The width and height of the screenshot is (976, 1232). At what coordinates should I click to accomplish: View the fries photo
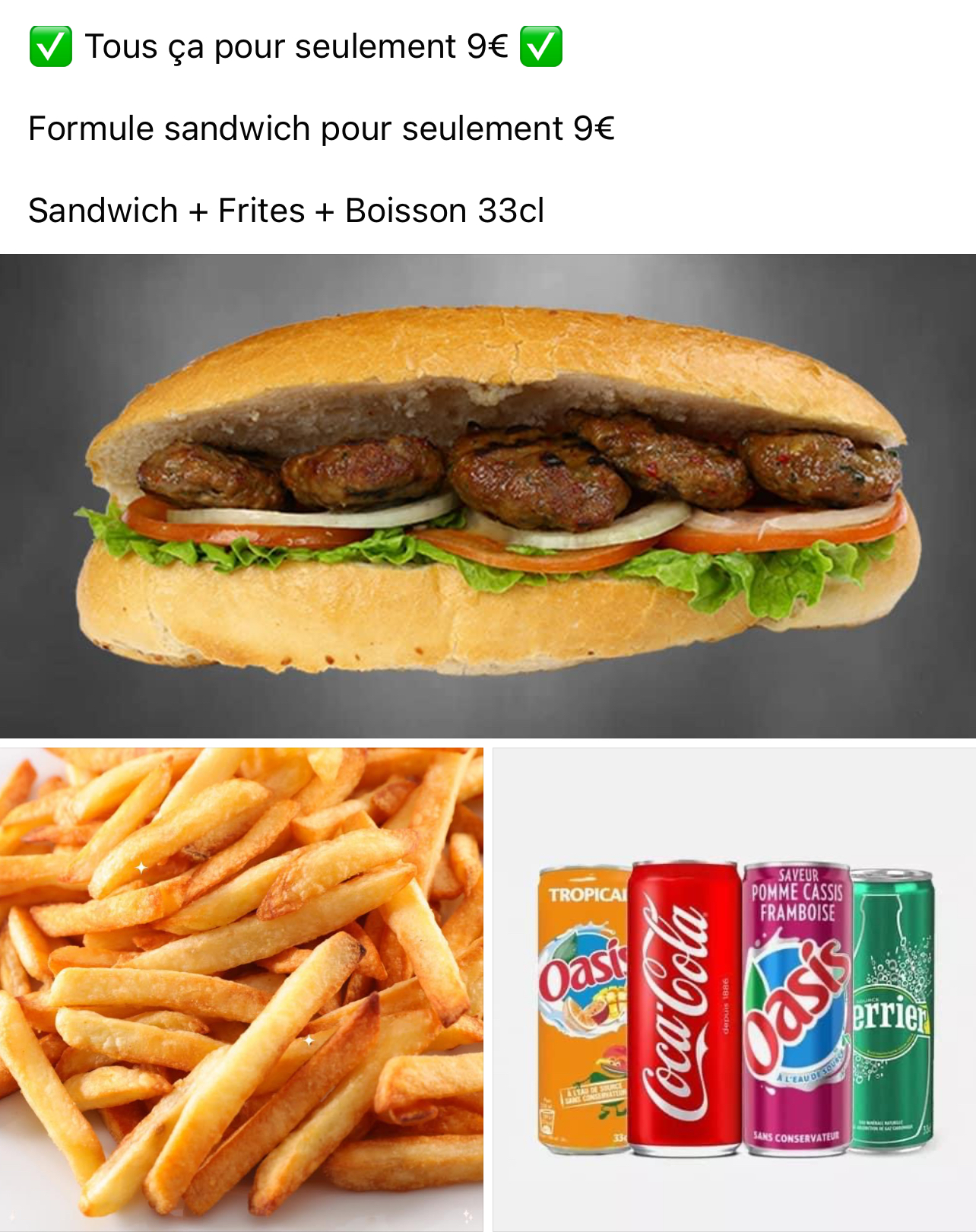click(242, 989)
